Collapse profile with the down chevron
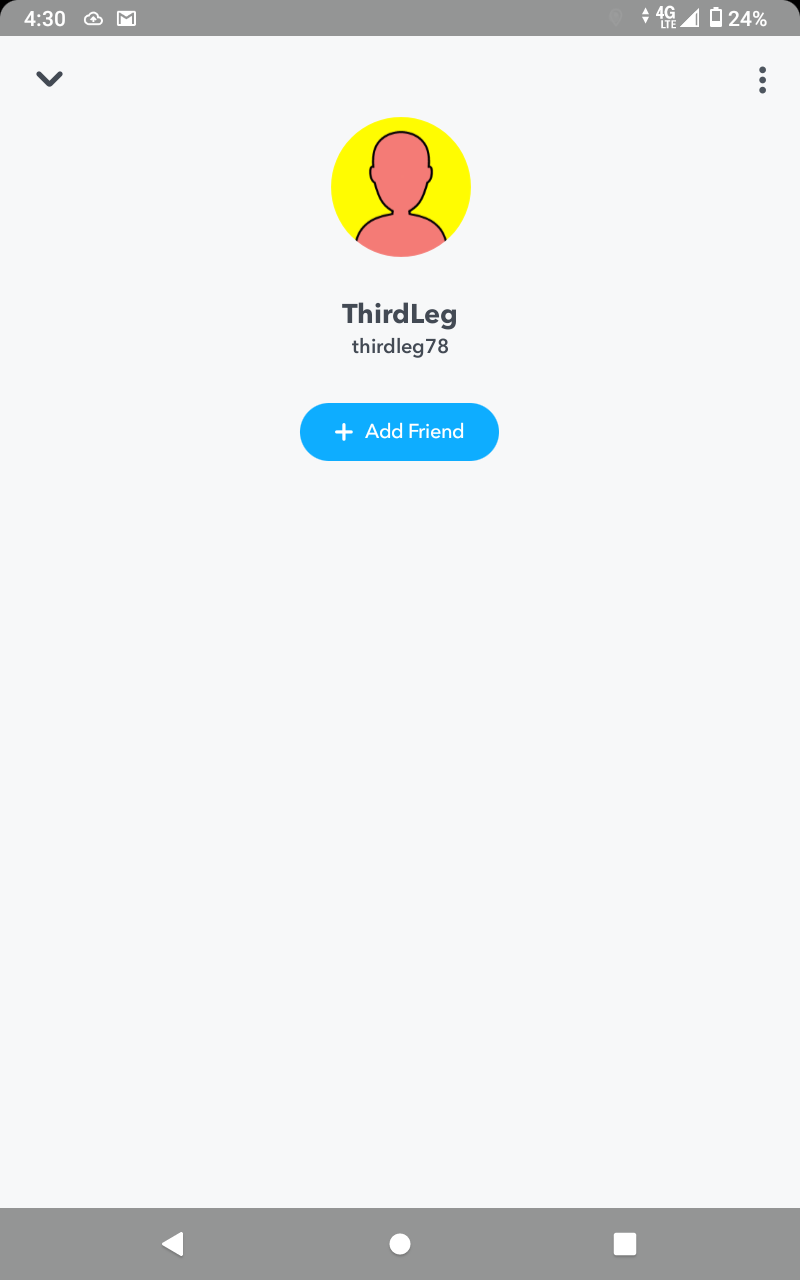The height and width of the screenshot is (1280, 800). (x=49, y=79)
